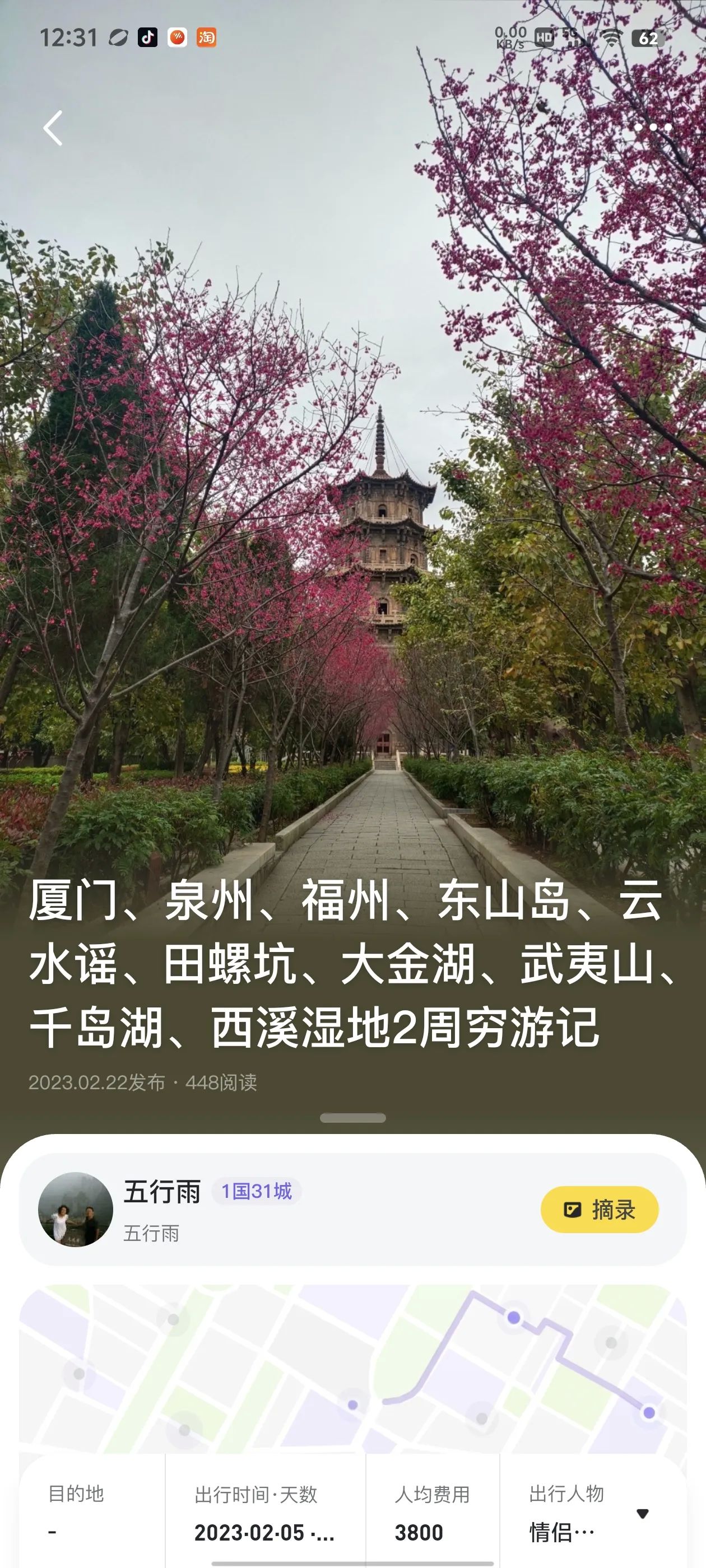This screenshot has height=1568, width=706.
Task: View the 1国31城 badge
Action: pyautogui.click(x=257, y=1191)
